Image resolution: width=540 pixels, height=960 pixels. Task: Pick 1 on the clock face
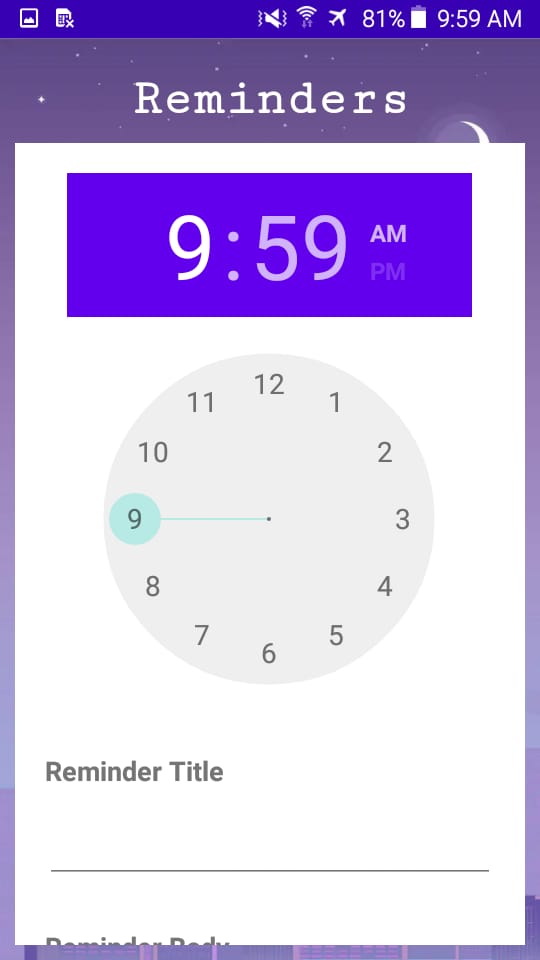(x=335, y=403)
